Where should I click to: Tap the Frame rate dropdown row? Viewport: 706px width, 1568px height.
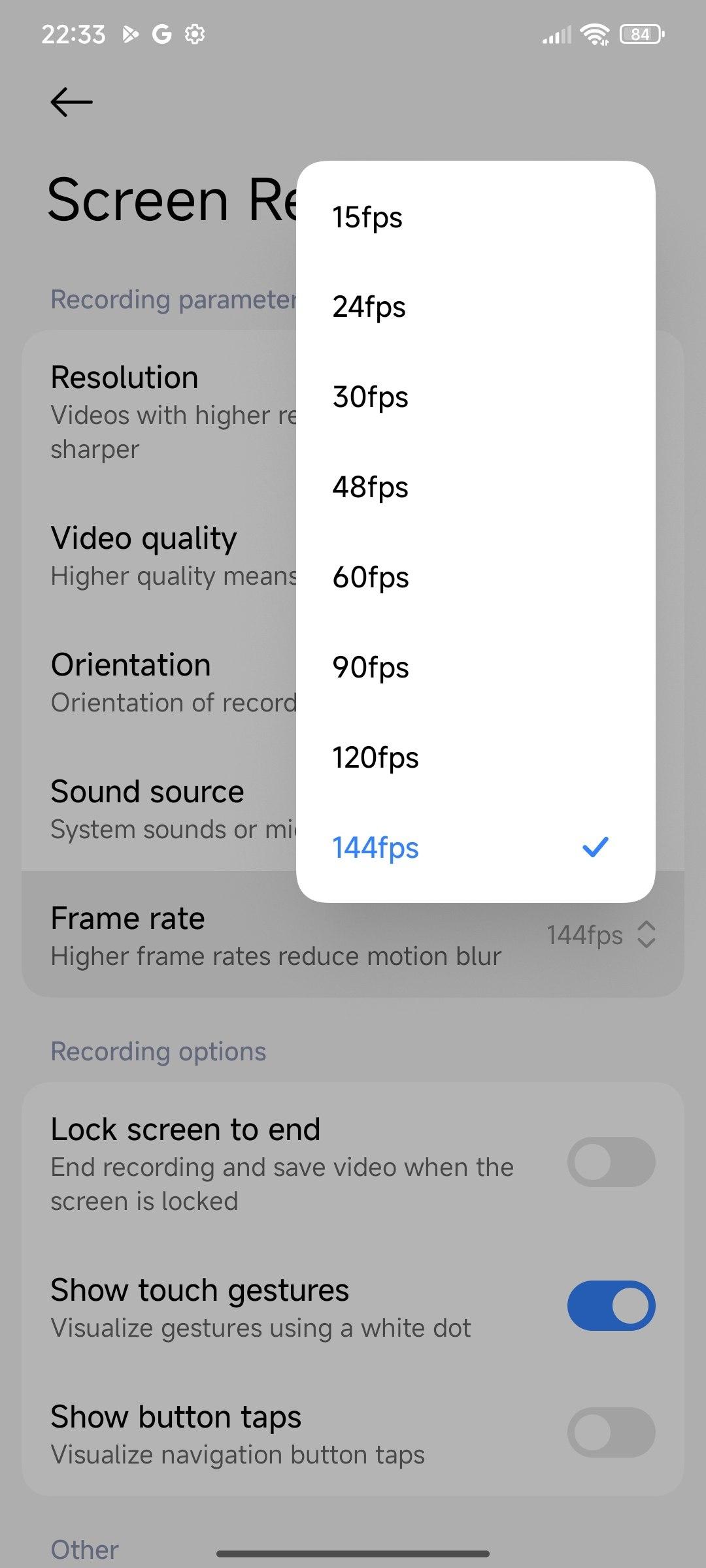point(353,936)
